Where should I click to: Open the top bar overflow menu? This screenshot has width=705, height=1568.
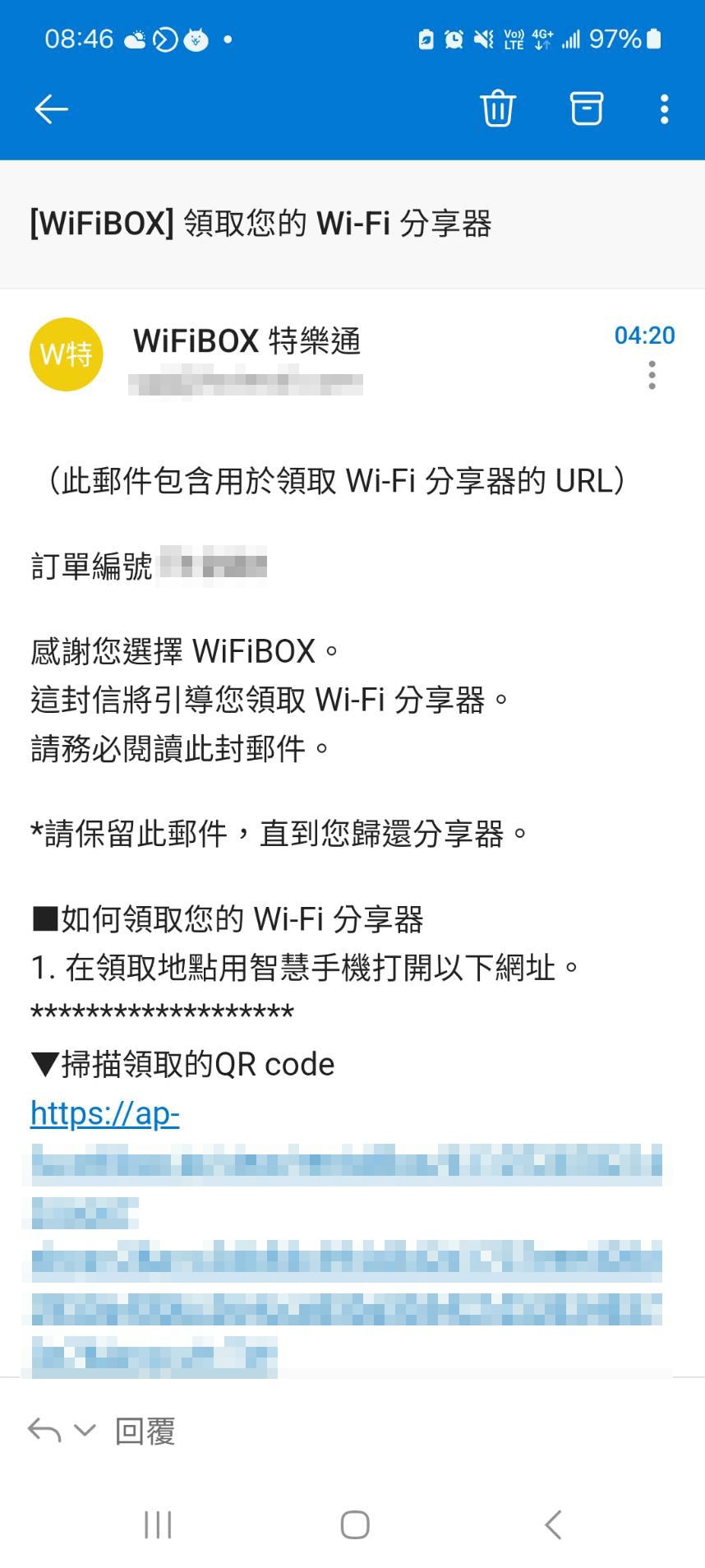pos(664,109)
